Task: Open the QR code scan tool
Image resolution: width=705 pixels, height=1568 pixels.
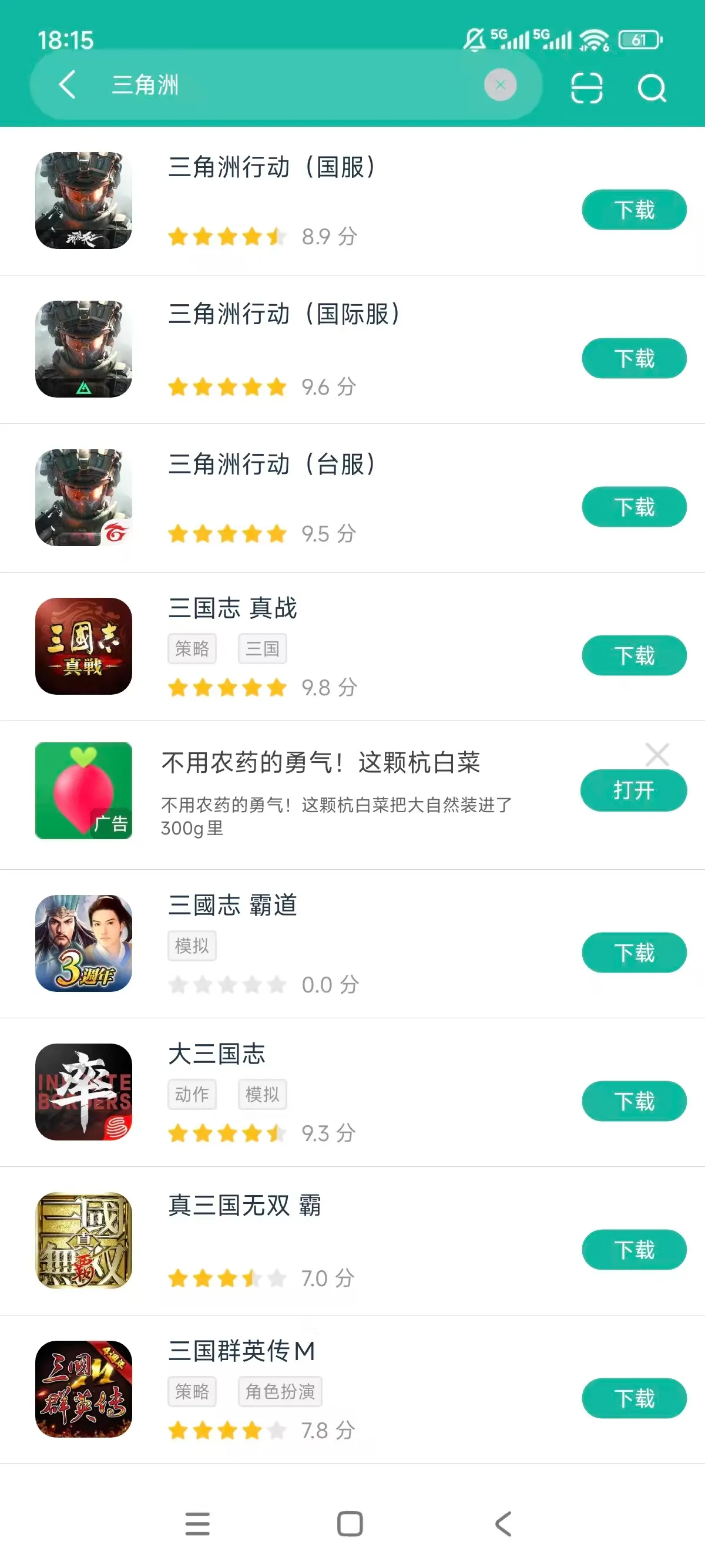Action: [586, 87]
